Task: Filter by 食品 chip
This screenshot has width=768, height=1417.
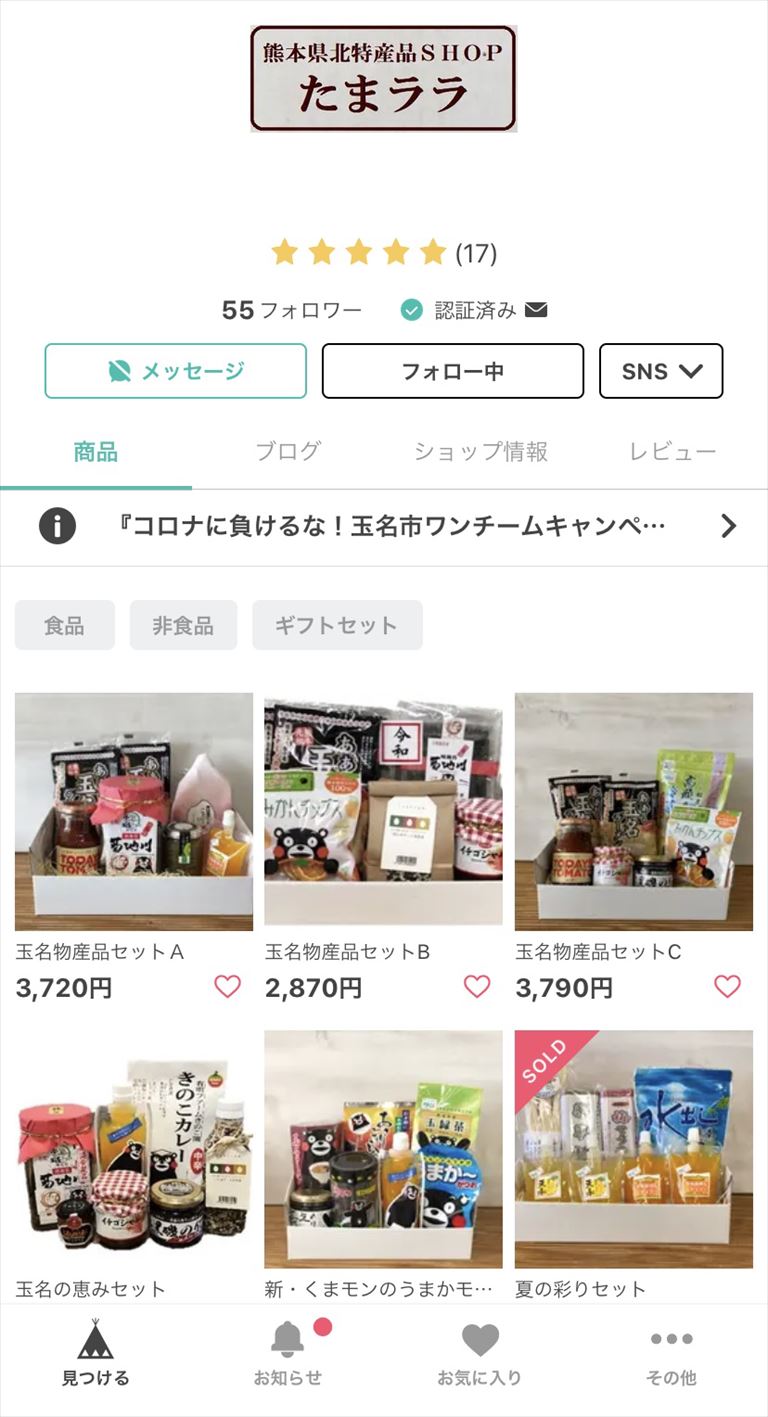Action: (64, 626)
